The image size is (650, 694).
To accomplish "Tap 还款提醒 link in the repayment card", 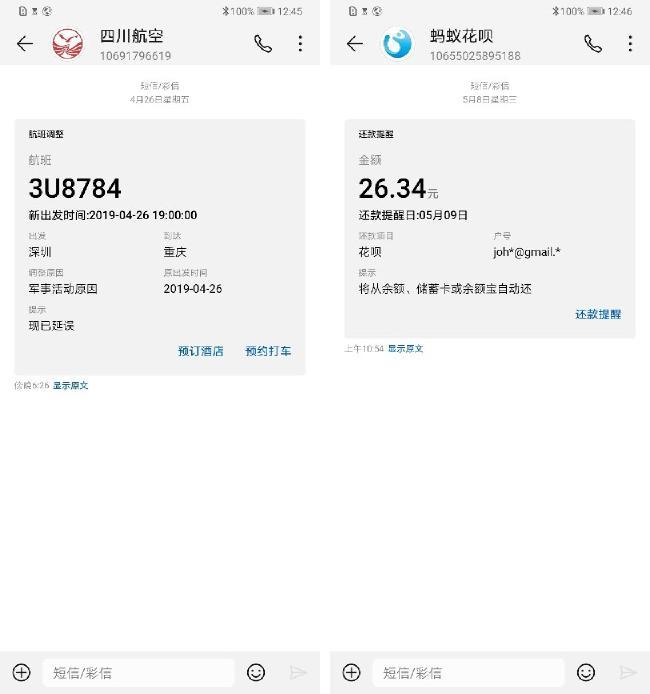I will tap(598, 314).
